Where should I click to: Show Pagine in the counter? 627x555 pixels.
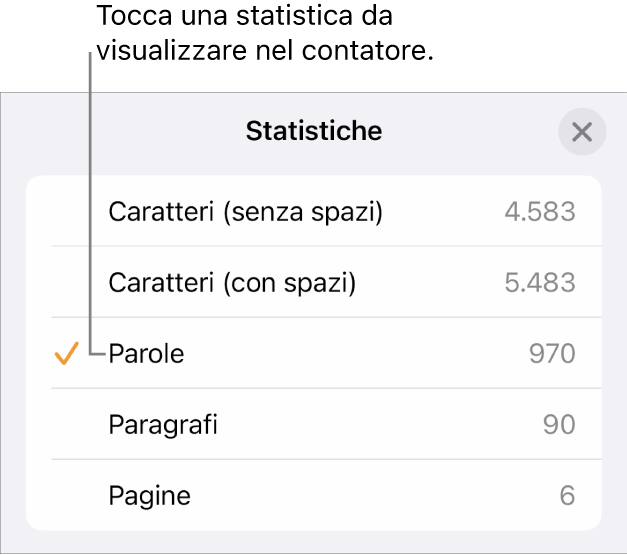tap(150, 495)
